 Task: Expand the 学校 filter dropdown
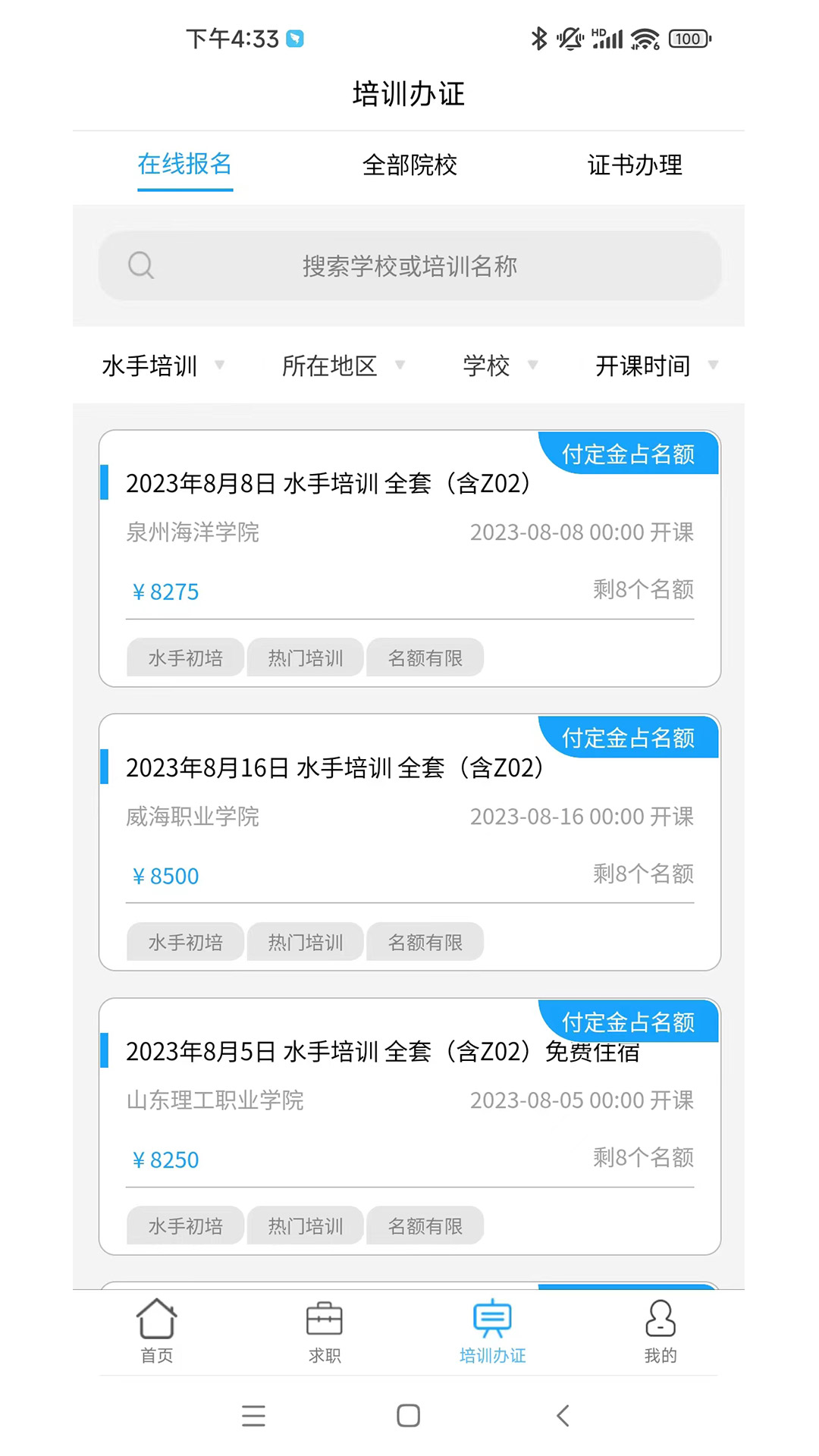(500, 366)
